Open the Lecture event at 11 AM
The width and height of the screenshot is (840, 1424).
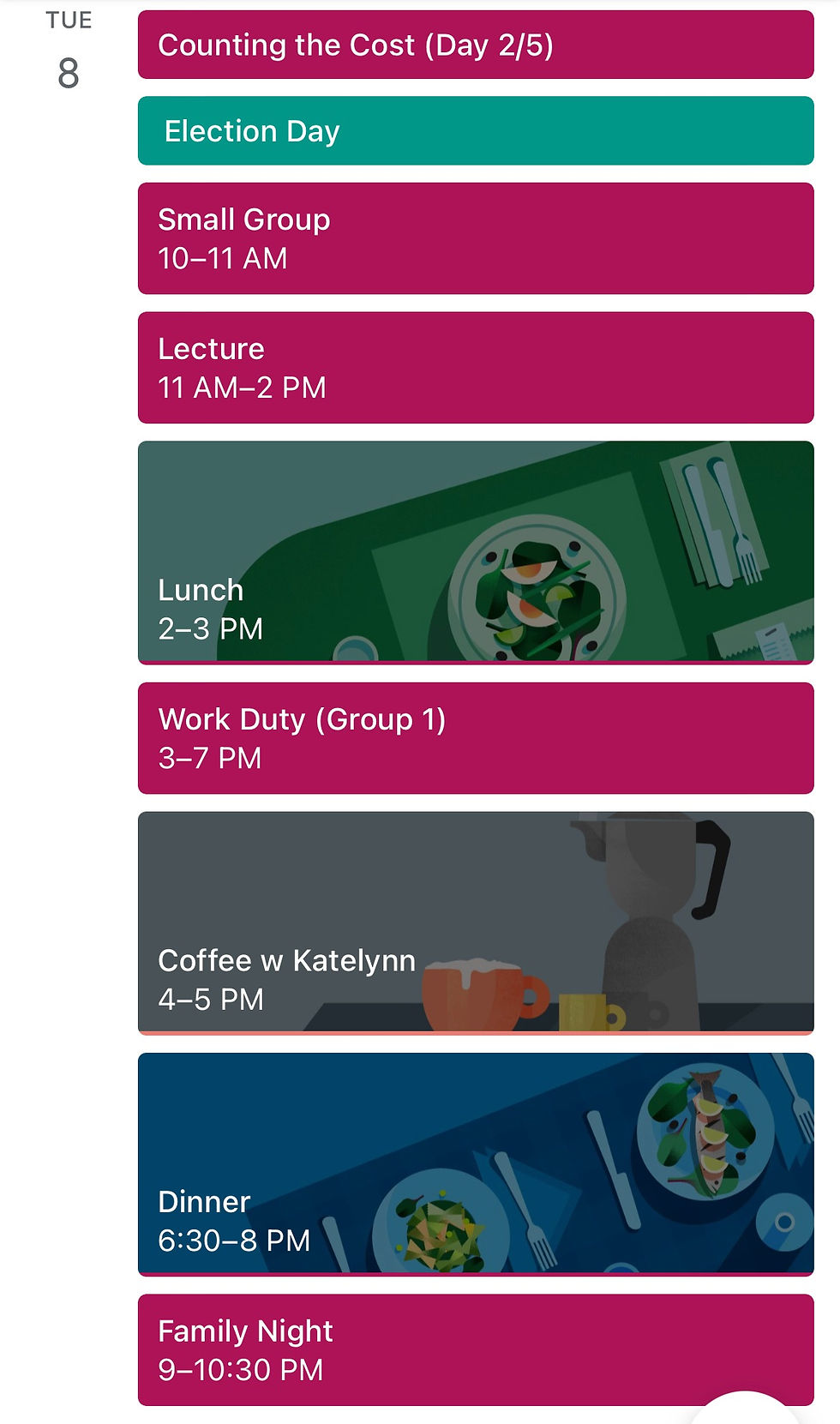(x=476, y=368)
